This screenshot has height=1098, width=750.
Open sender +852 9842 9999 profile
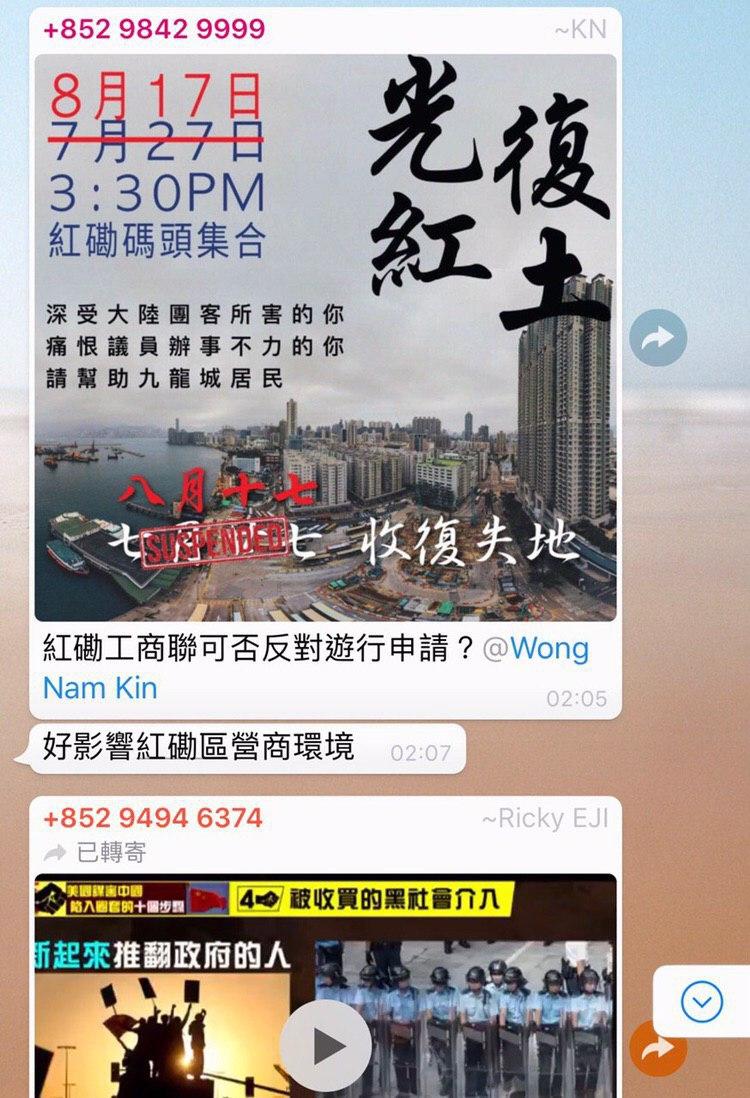tap(154, 29)
